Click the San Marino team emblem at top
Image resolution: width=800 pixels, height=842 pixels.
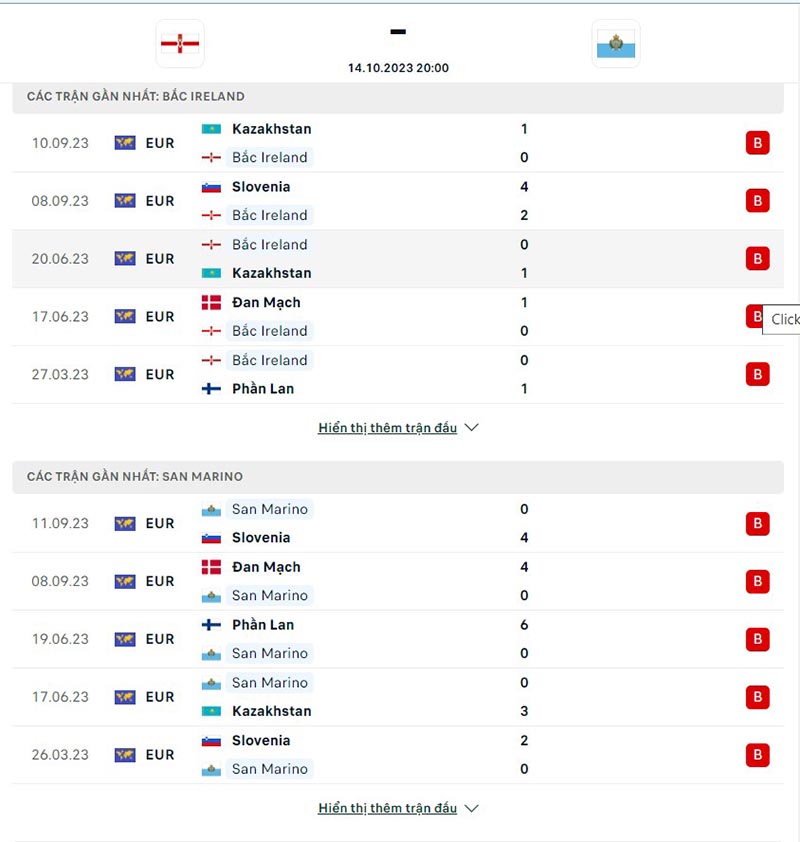pos(616,43)
